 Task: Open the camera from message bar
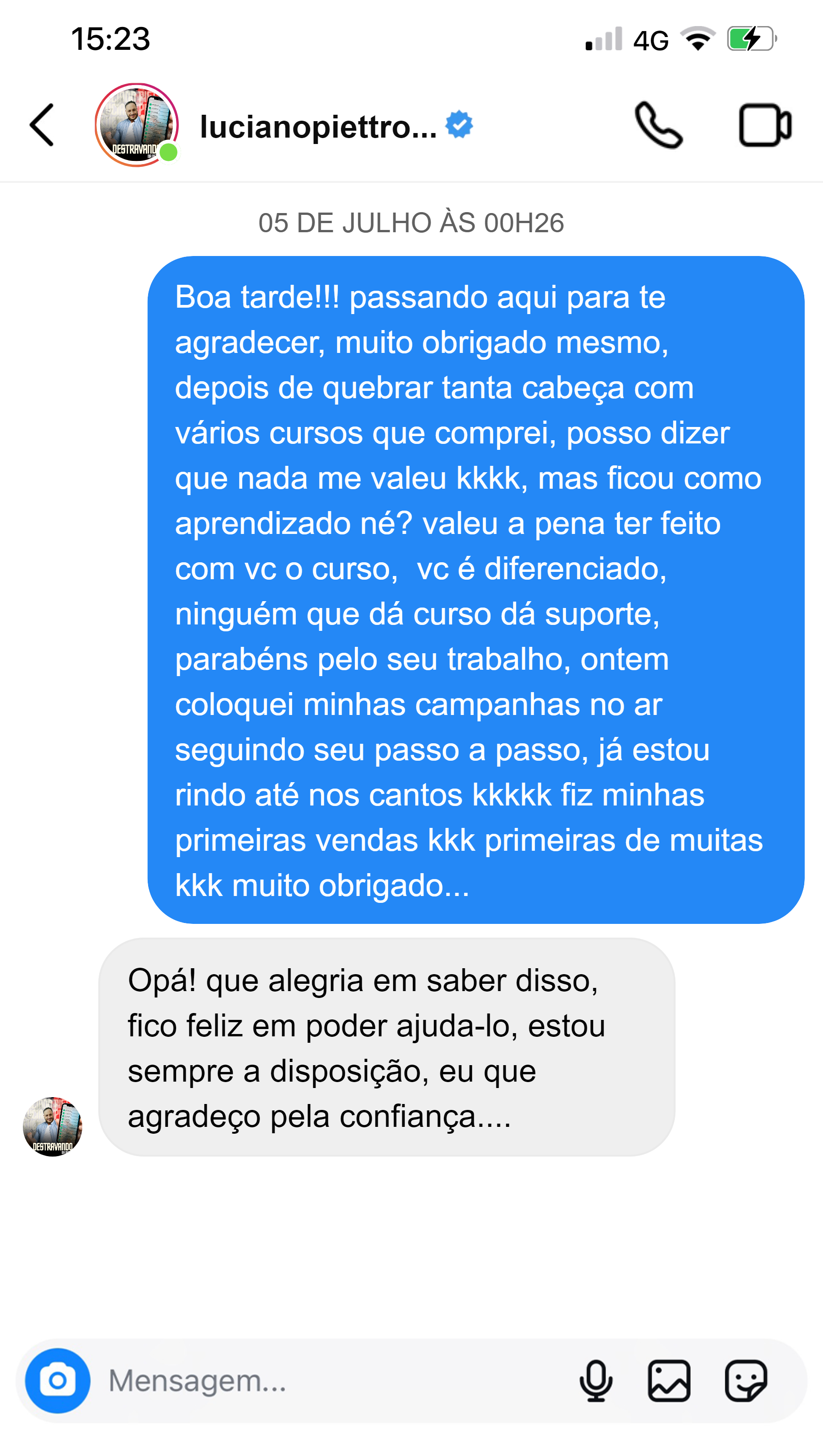pyautogui.click(x=58, y=1380)
